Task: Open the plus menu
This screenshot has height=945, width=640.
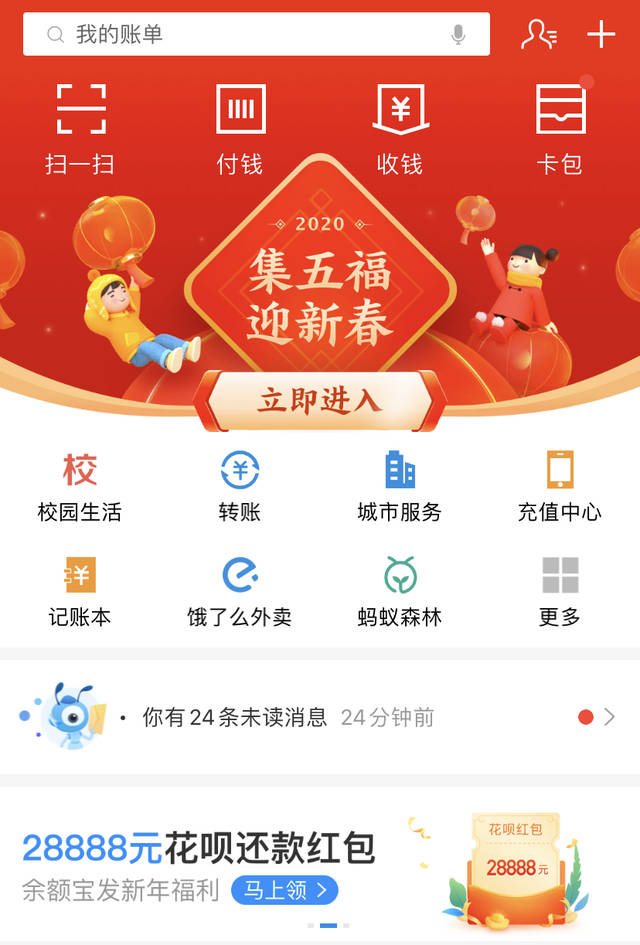Action: click(600, 34)
